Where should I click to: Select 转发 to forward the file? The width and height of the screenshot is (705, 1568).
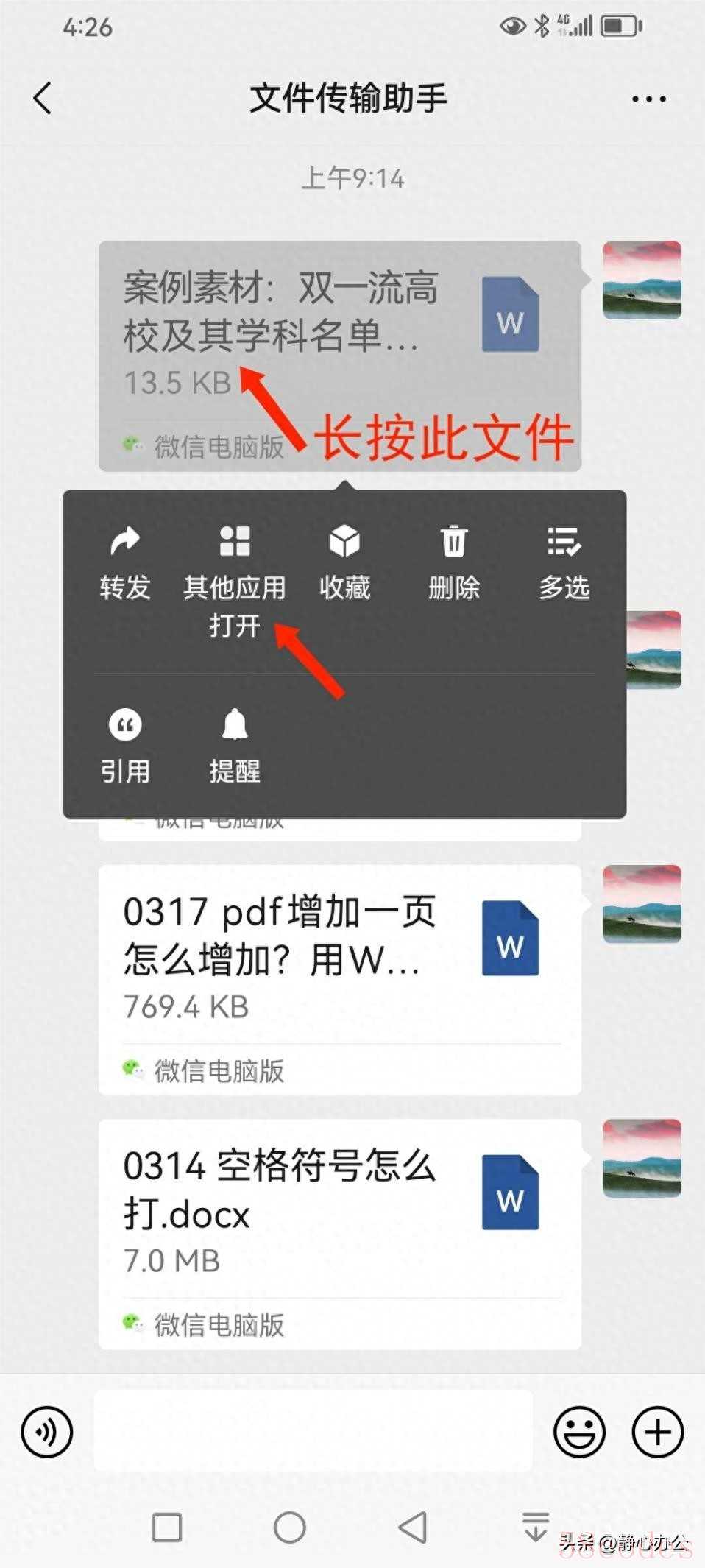pyautogui.click(x=124, y=562)
